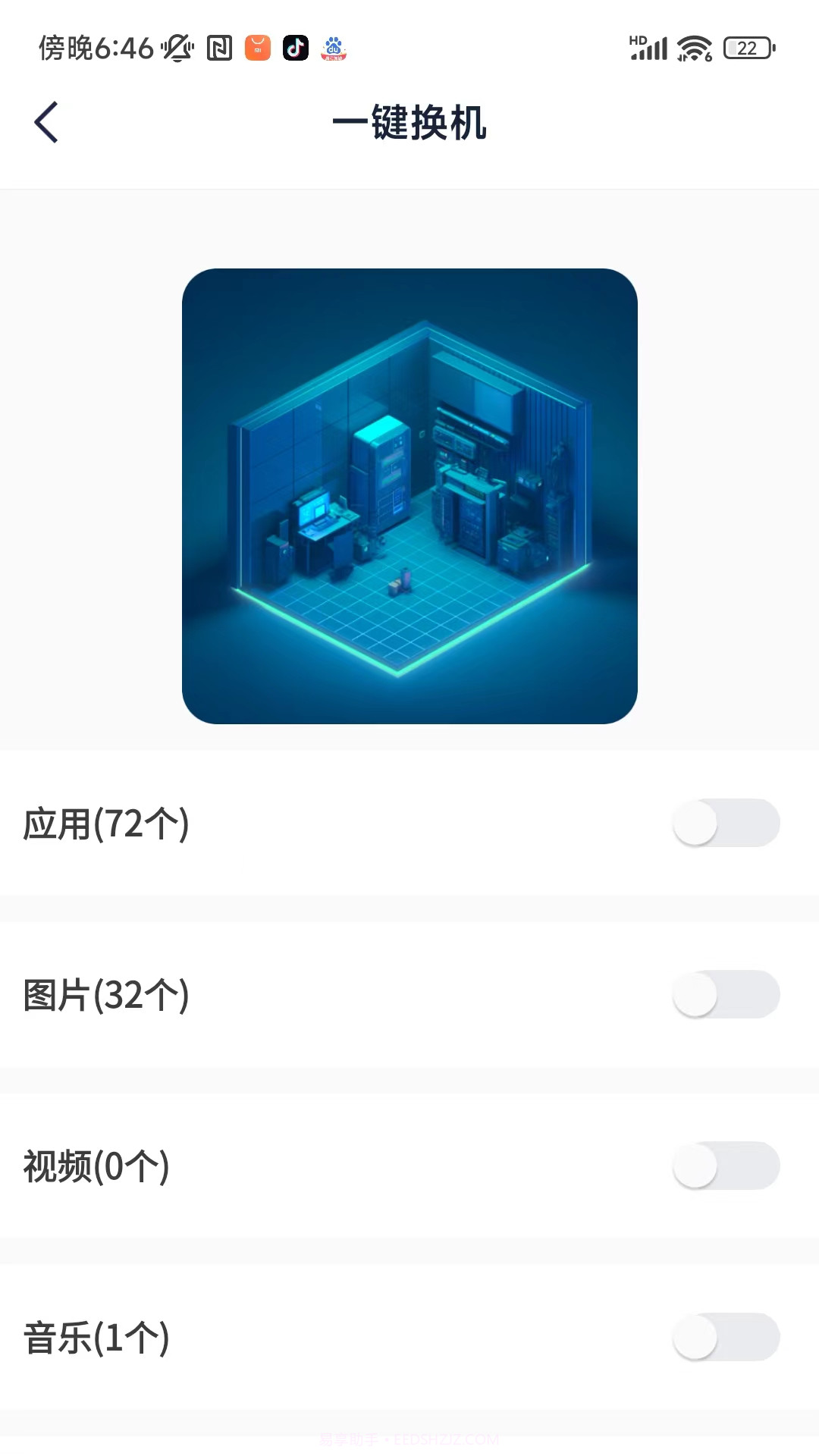Tap the 一键换机 page title
The image size is (819, 1456).
(x=409, y=125)
